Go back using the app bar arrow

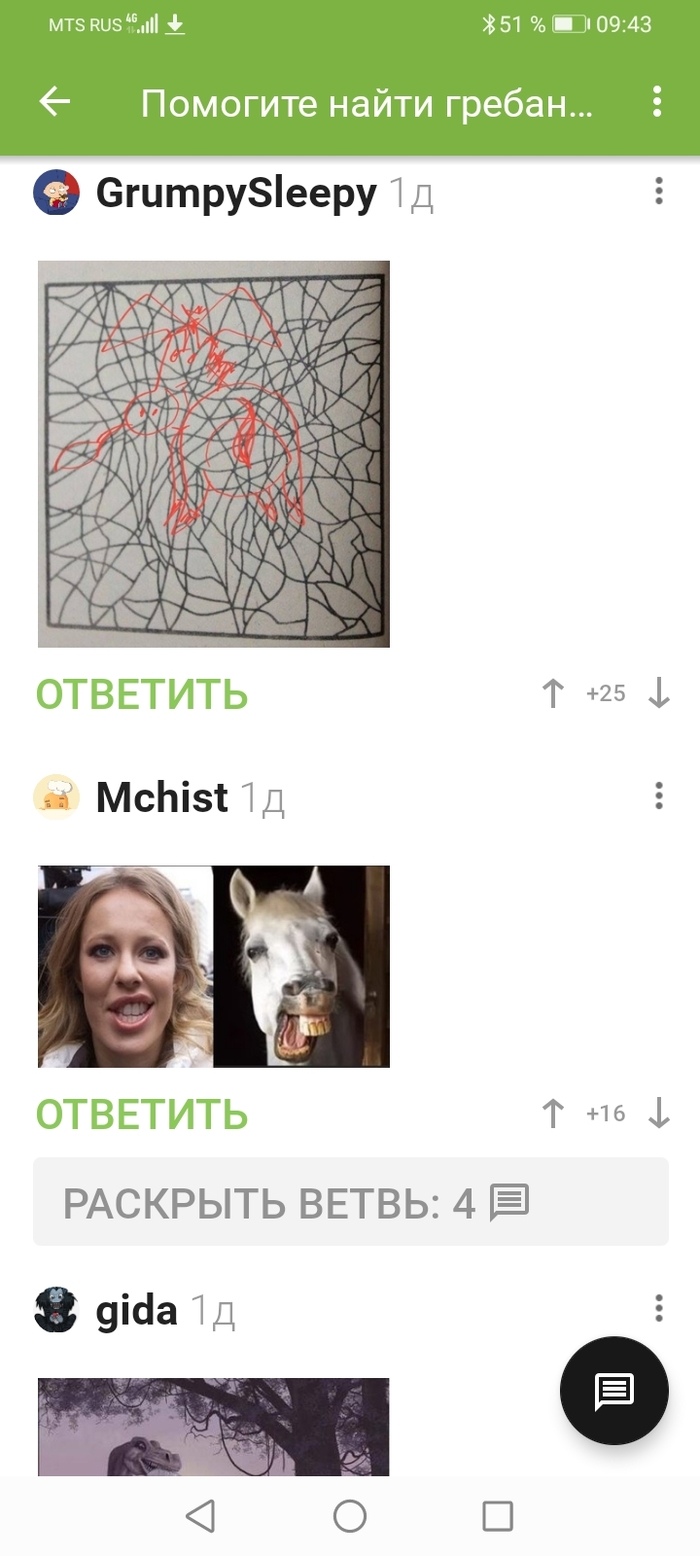pos(55,102)
